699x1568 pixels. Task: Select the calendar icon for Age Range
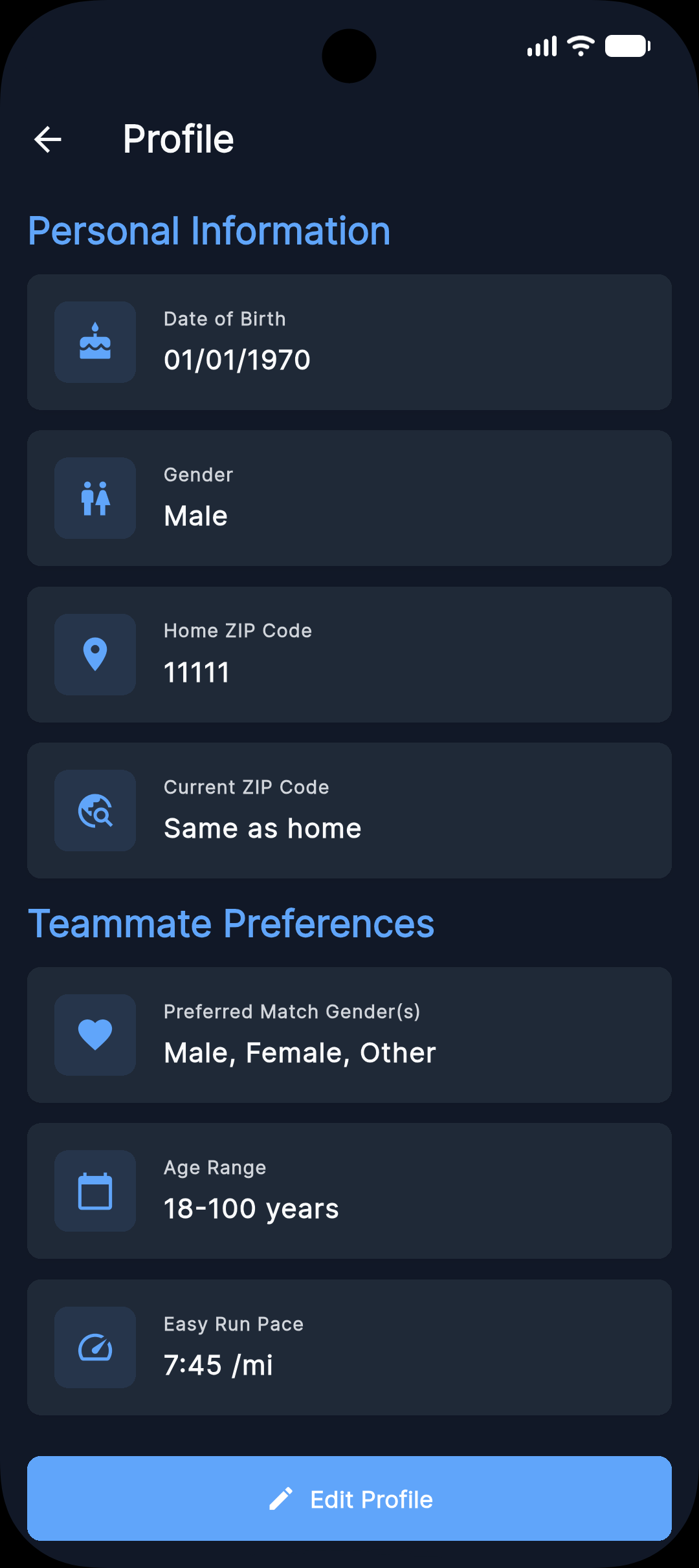(94, 1190)
